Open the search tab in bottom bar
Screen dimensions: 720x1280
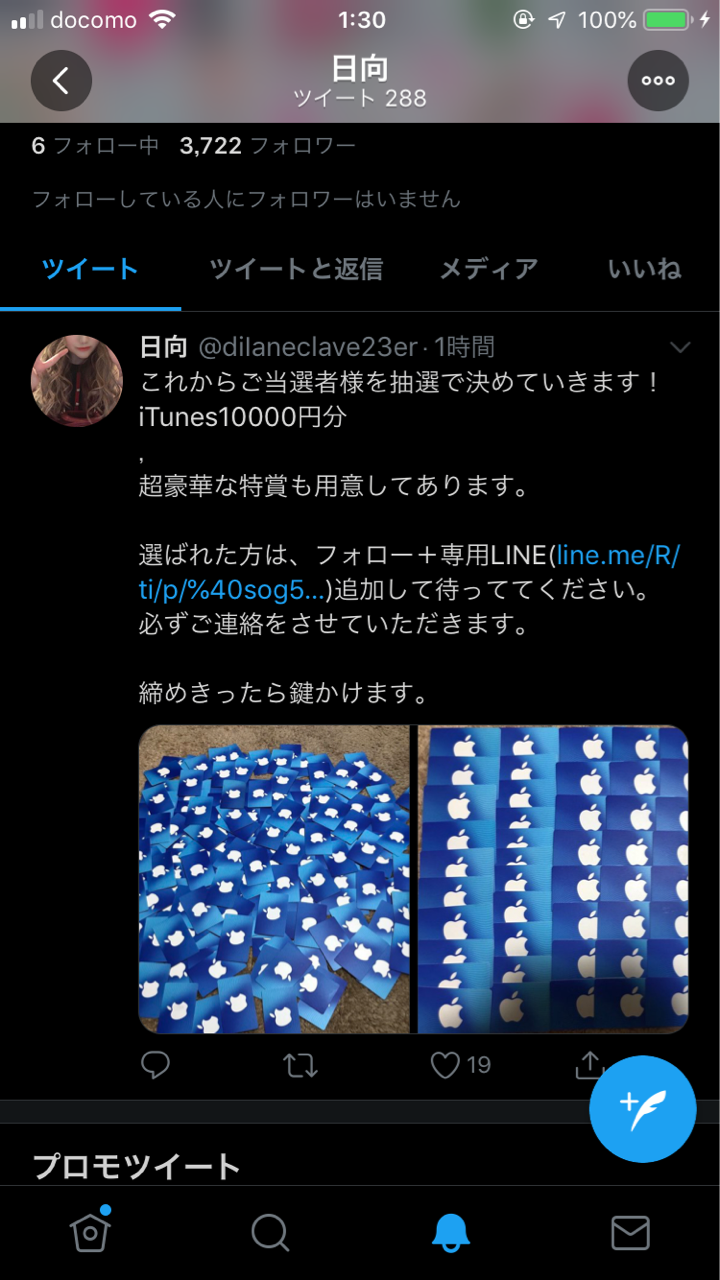[x=270, y=1233]
